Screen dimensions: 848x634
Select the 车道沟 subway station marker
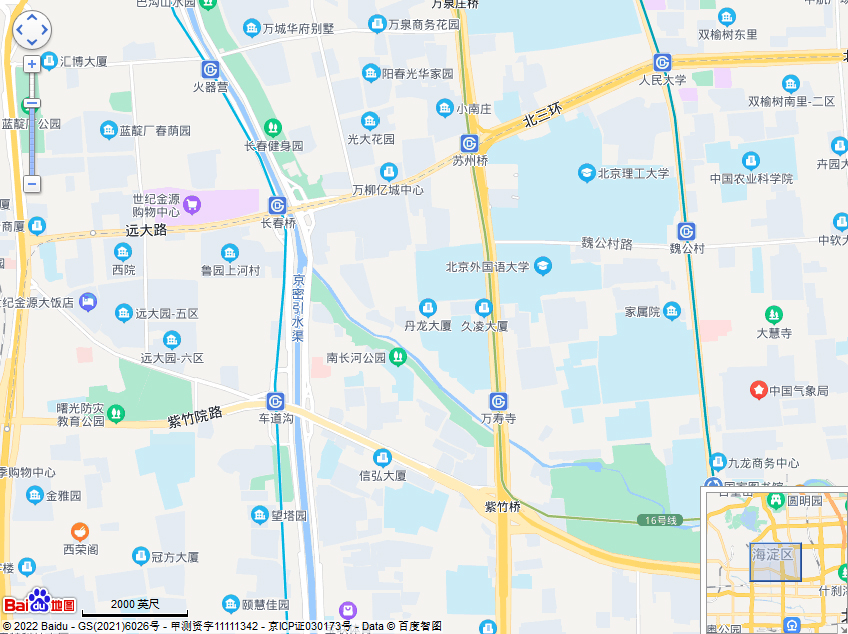276,401
